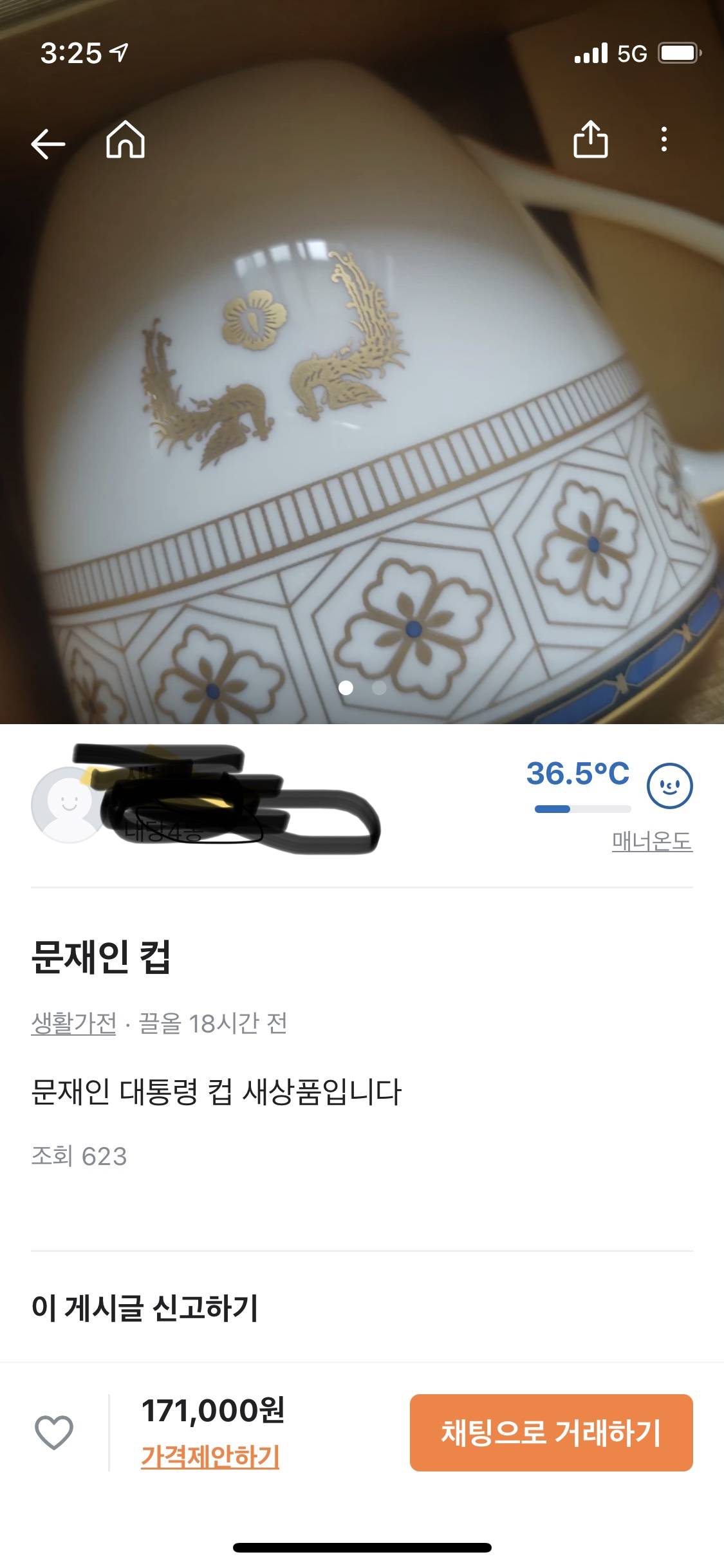
Task: Tap 가격제안하기 to suggest a price
Action: click(210, 1456)
